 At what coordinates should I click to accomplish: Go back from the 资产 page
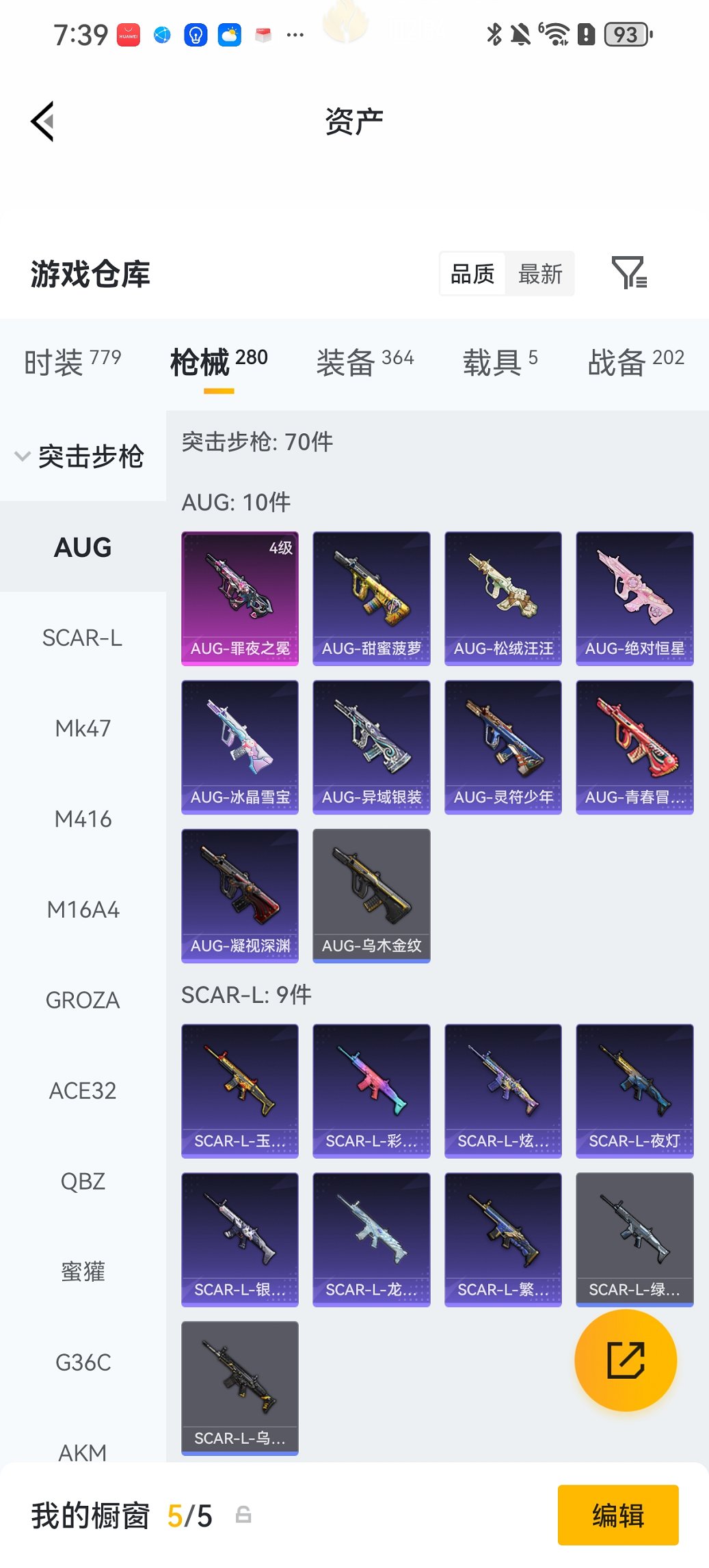(x=42, y=122)
